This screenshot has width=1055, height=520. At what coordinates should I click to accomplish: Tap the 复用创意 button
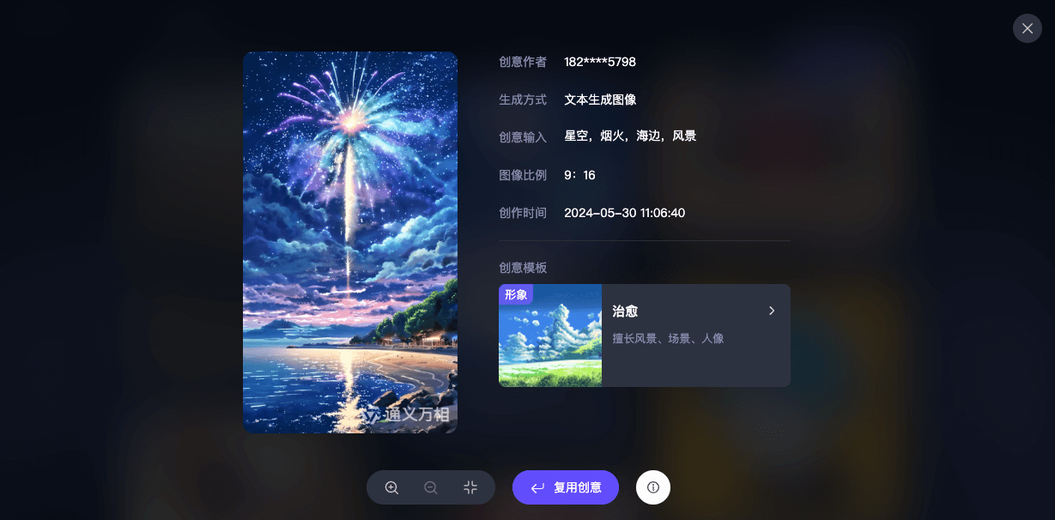[x=565, y=488]
